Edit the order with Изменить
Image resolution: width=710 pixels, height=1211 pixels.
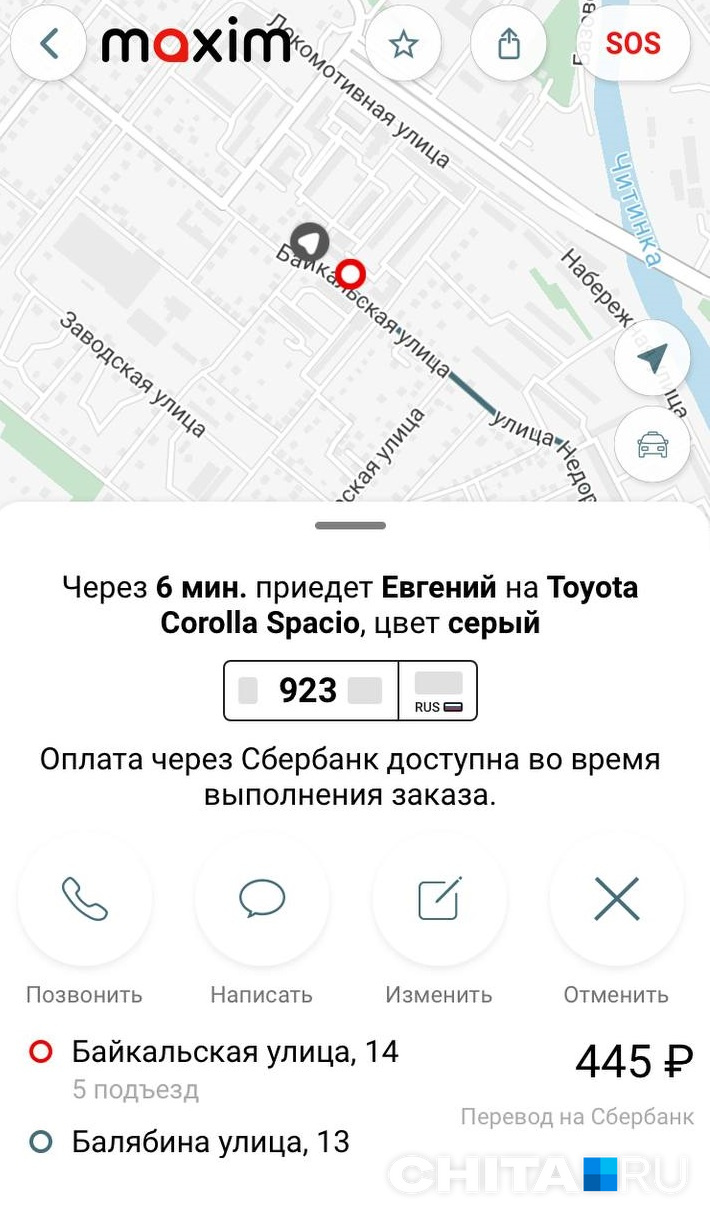click(x=439, y=899)
